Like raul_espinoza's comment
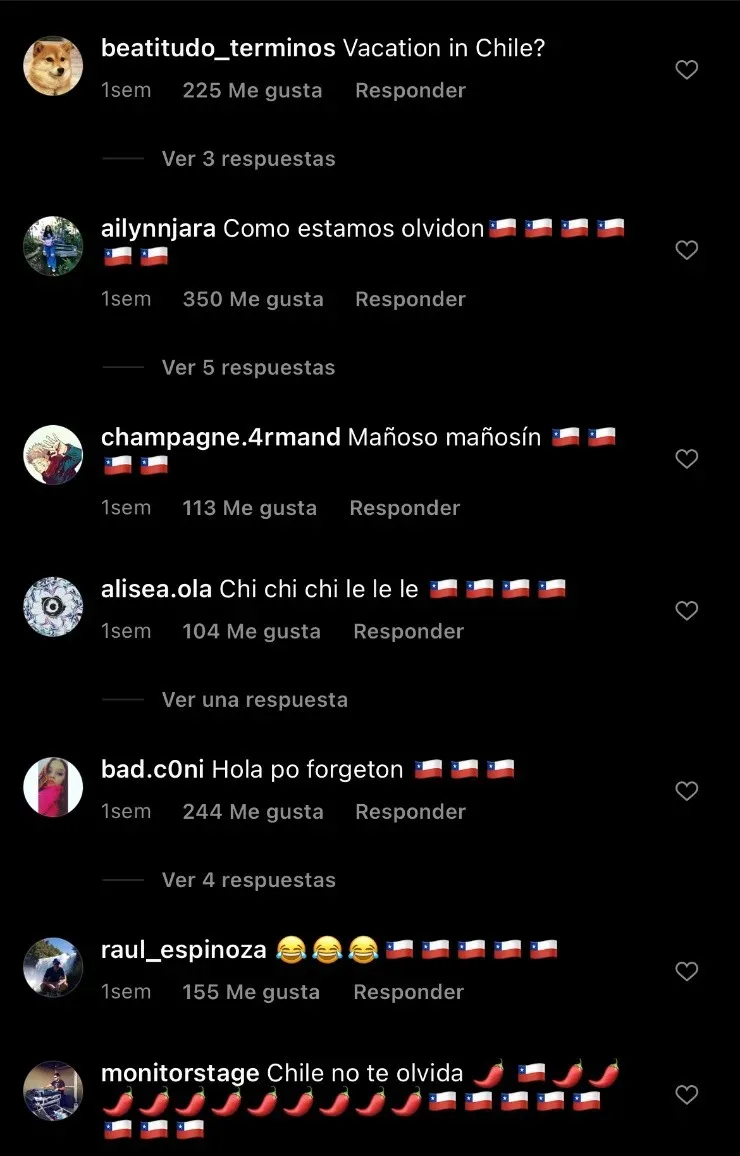 (x=686, y=972)
